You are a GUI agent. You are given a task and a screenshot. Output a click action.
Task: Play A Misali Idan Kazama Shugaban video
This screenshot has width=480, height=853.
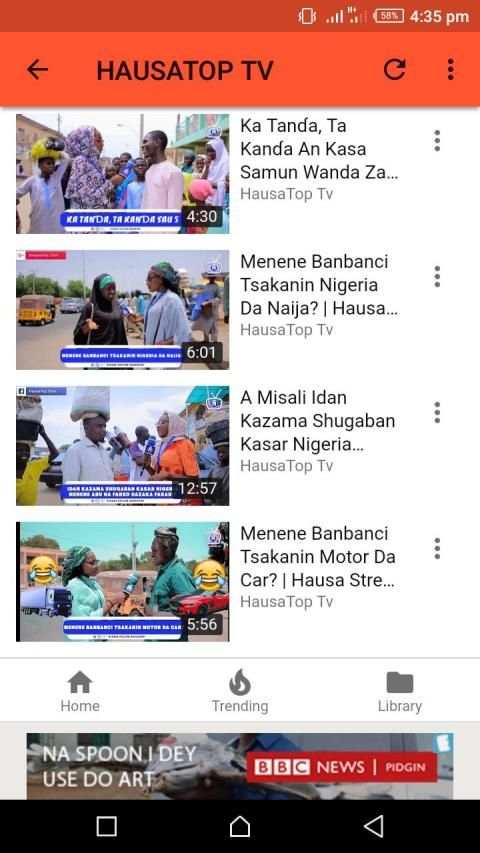point(122,446)
